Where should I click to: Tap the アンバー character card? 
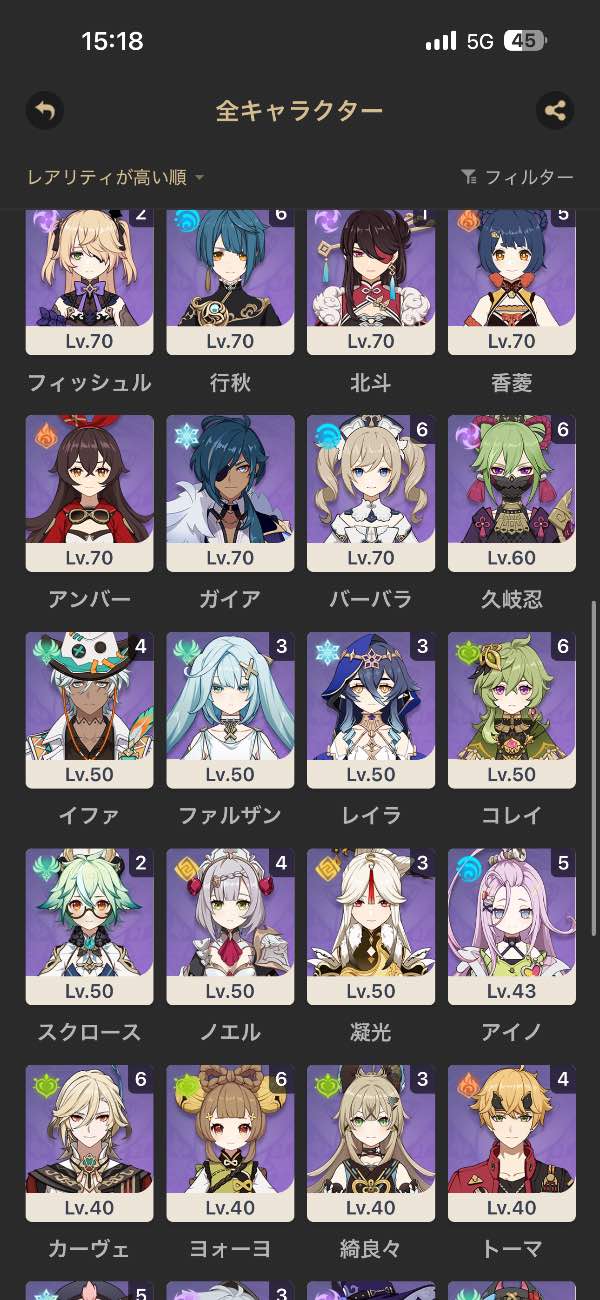pos(89,493)
